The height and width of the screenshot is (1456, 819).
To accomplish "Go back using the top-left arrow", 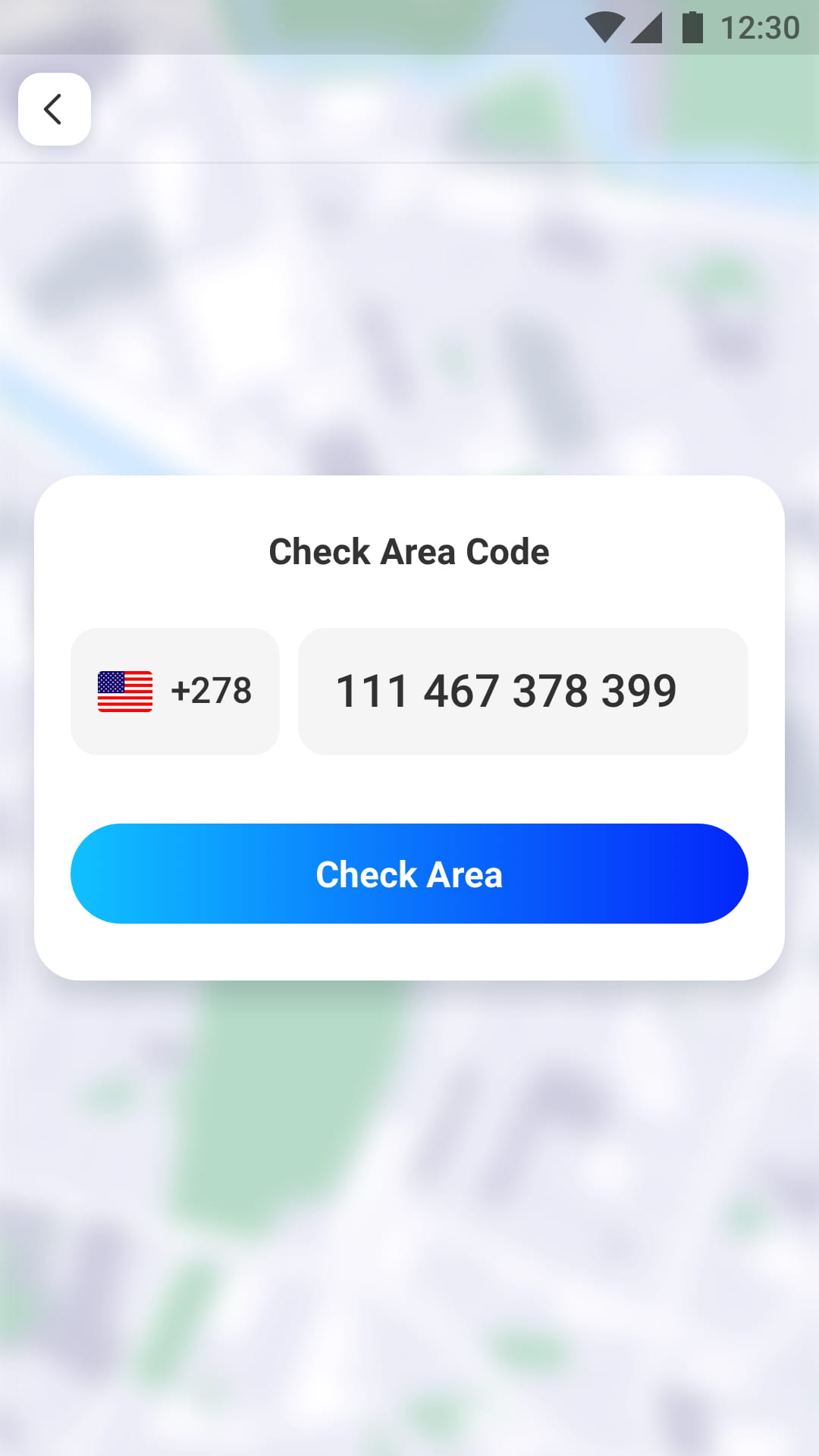I will point(54,109).
